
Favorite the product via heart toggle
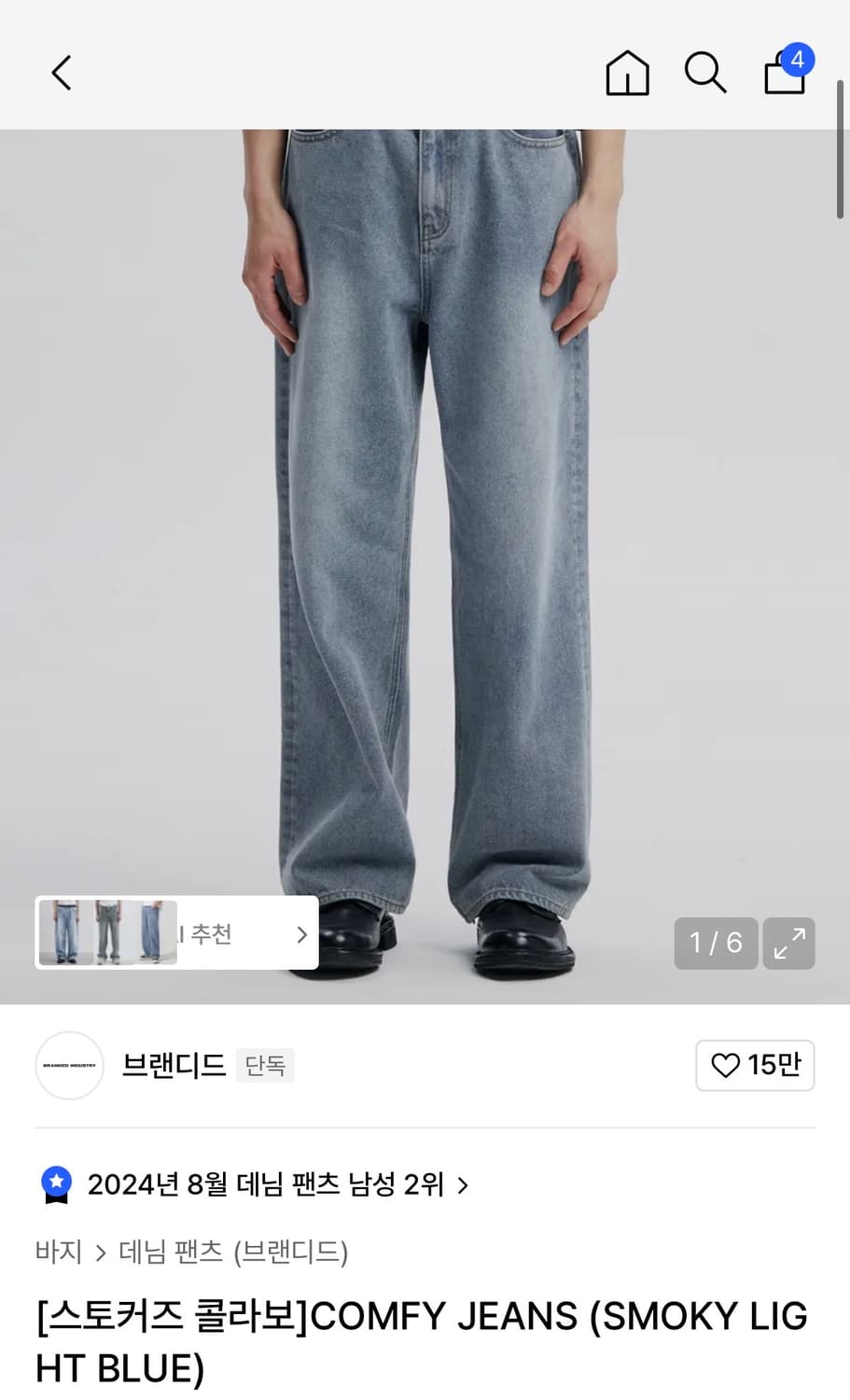pyautogui.click(x=727, y=1066)
